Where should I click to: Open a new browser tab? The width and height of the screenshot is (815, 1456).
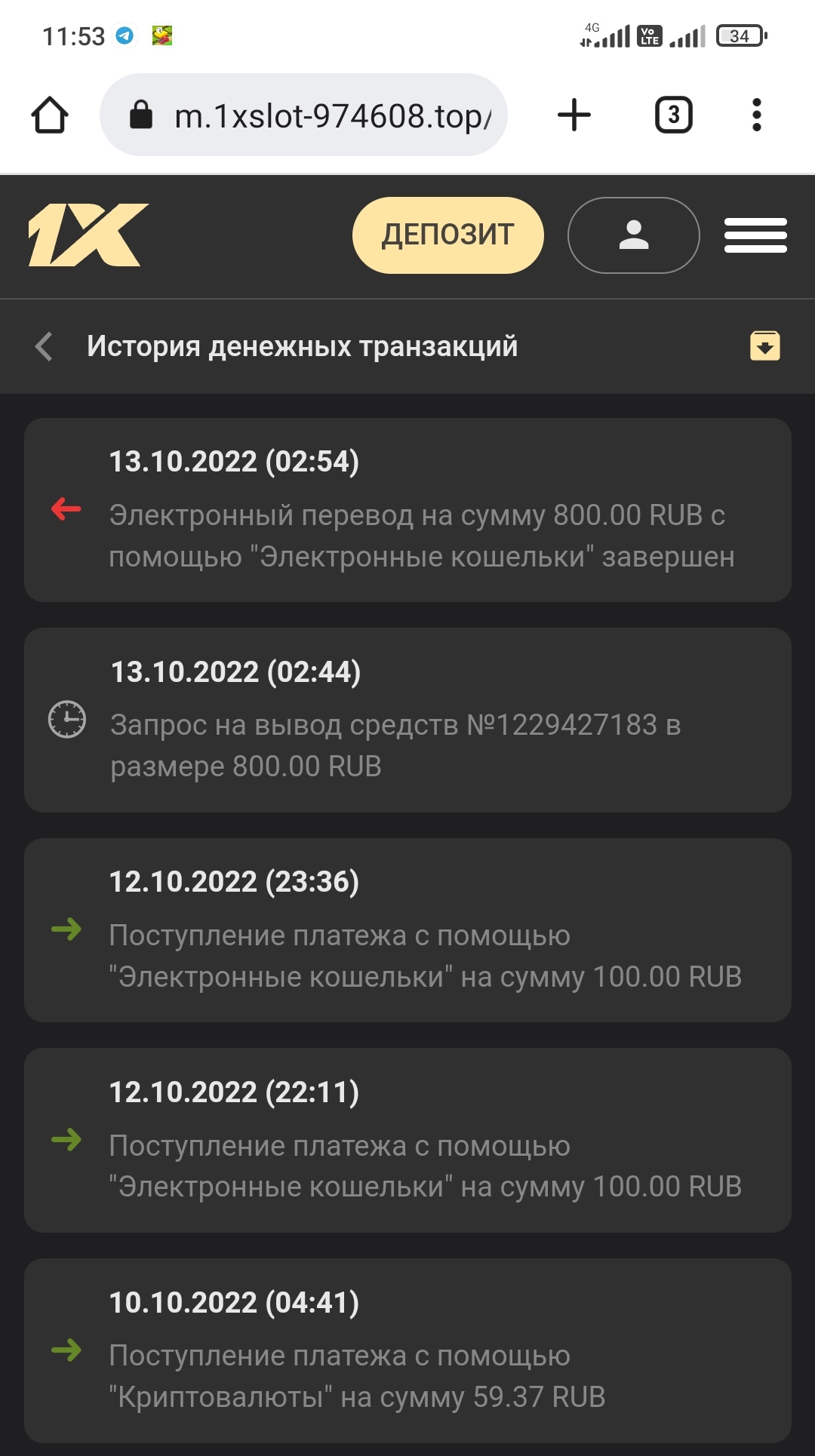(x=574, y=115)
